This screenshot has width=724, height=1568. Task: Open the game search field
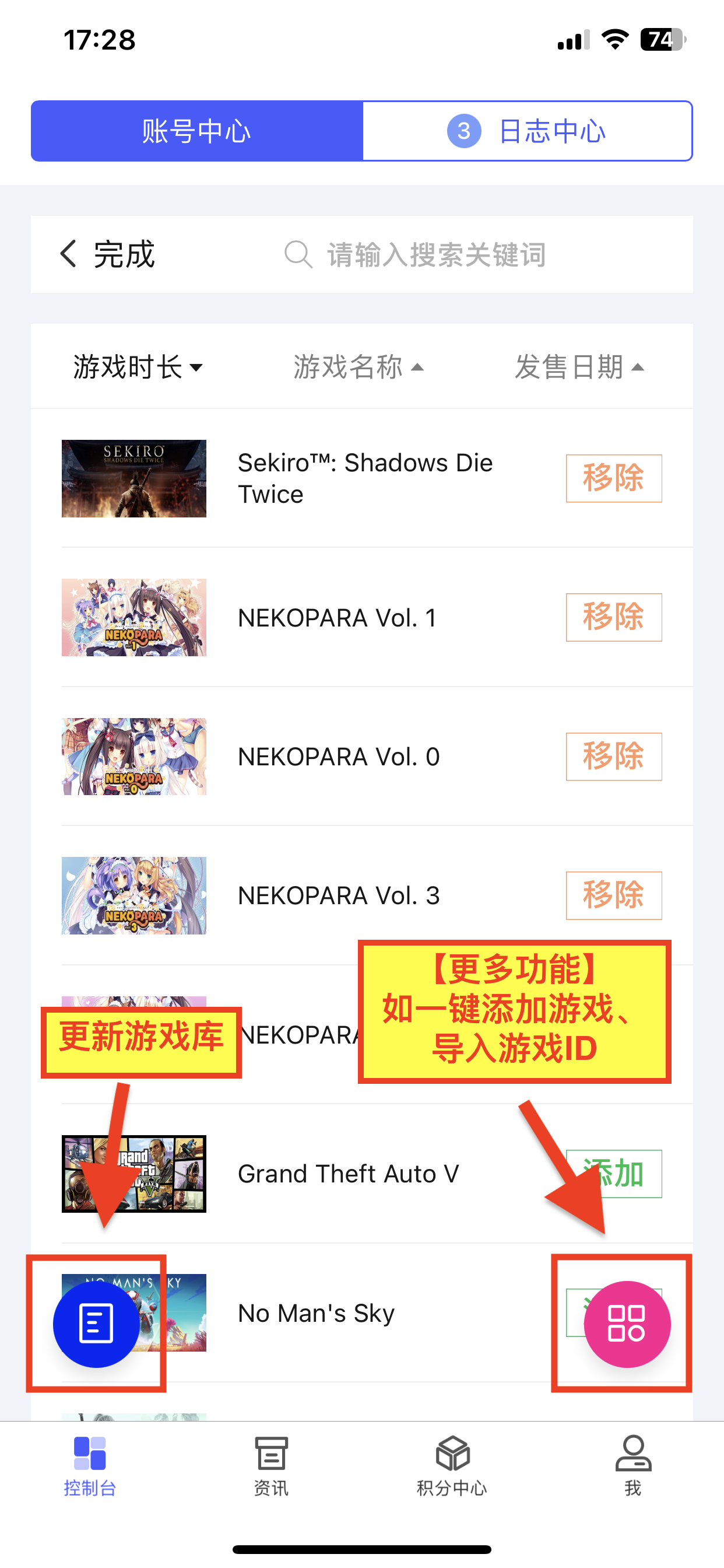click(x=435, y=254)
